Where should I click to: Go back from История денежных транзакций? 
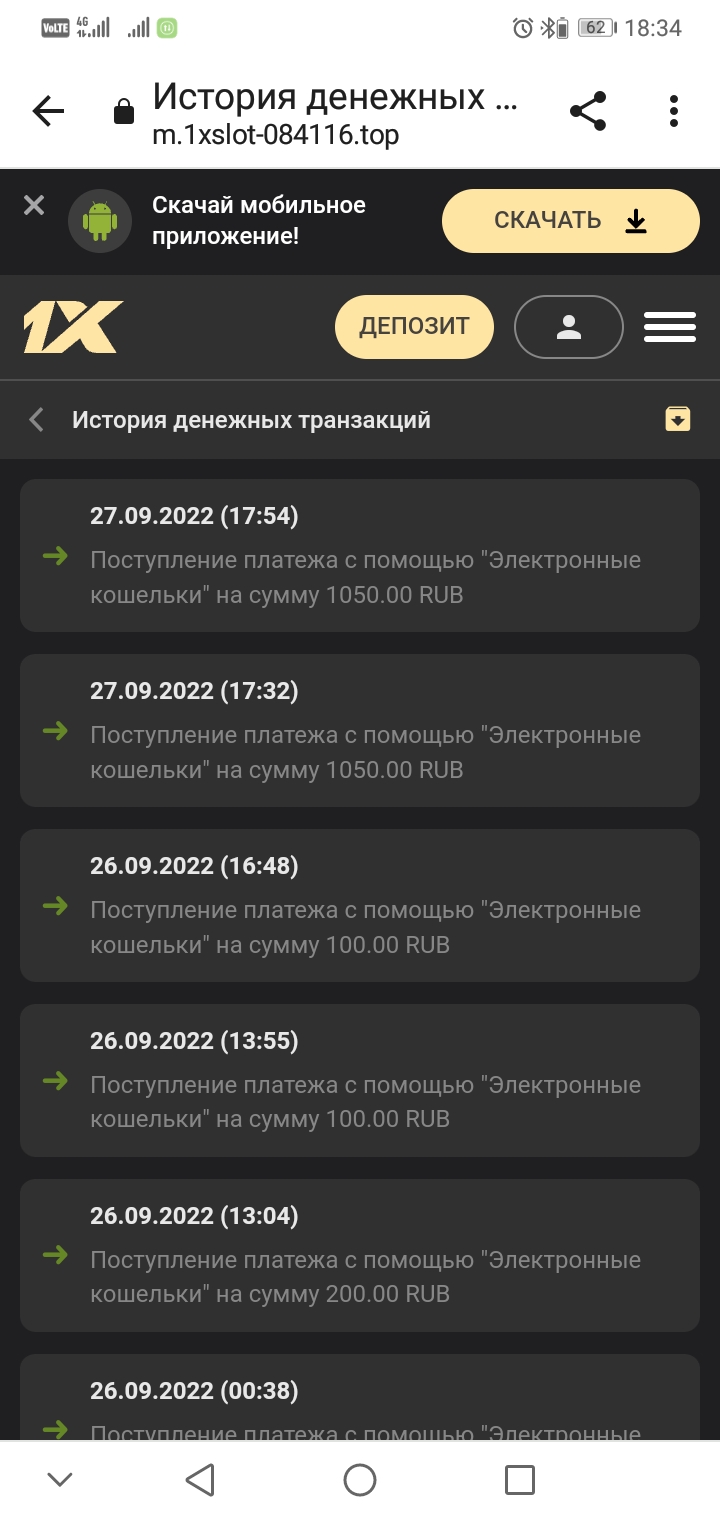click(37, 419)
